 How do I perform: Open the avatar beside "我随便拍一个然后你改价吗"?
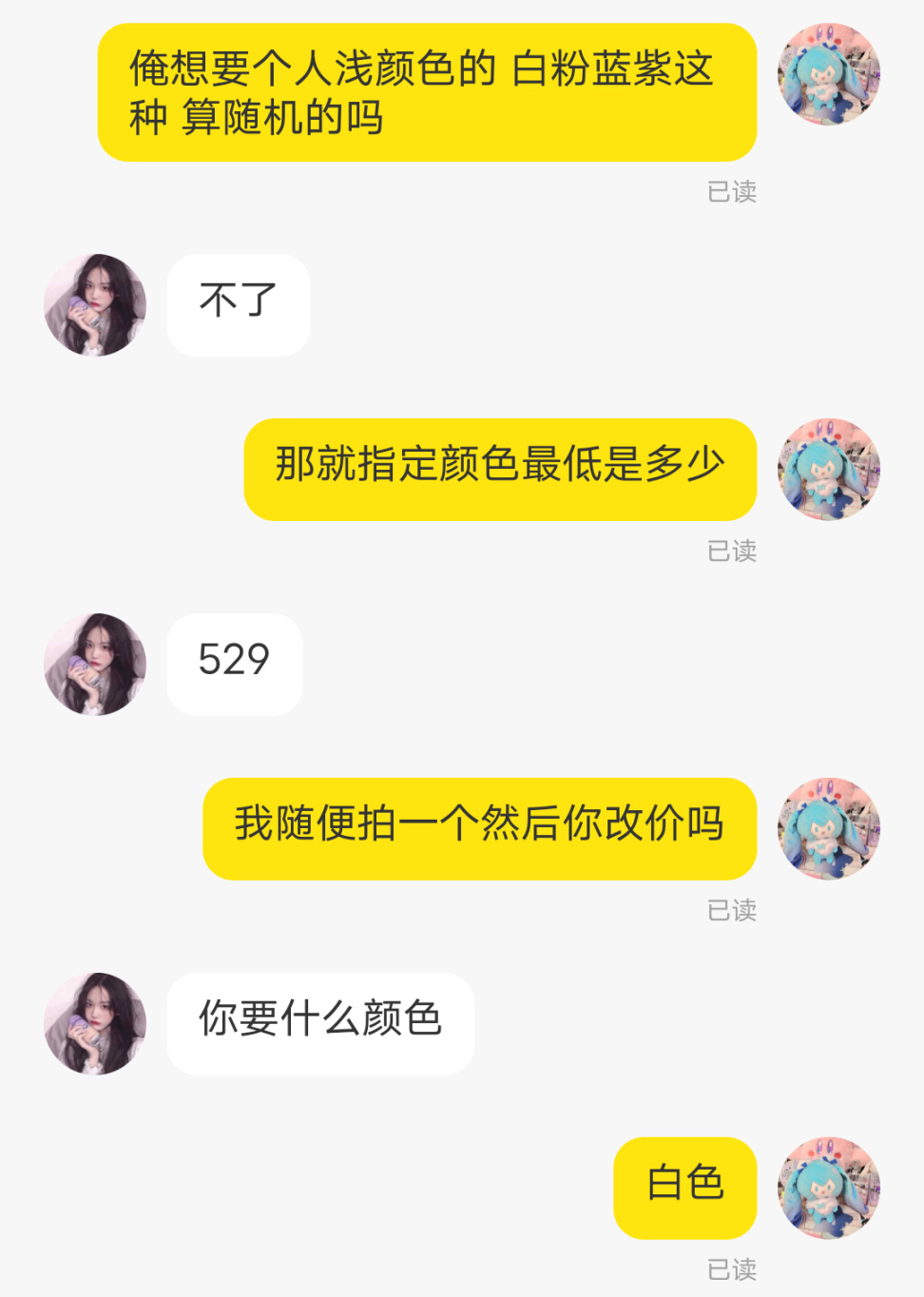point(829,829)
